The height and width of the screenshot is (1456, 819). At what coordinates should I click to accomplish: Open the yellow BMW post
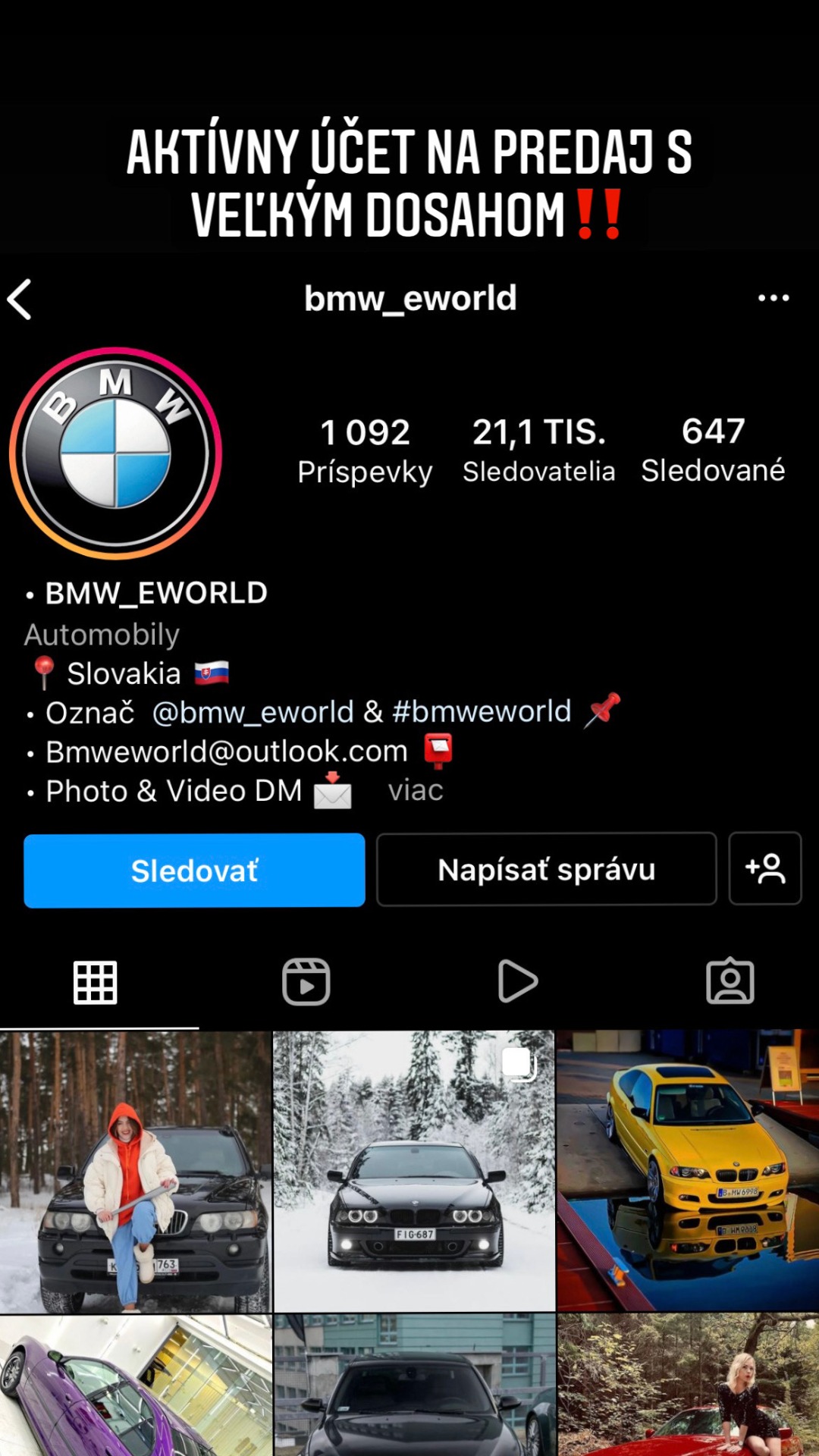[x=689, y=1172]
